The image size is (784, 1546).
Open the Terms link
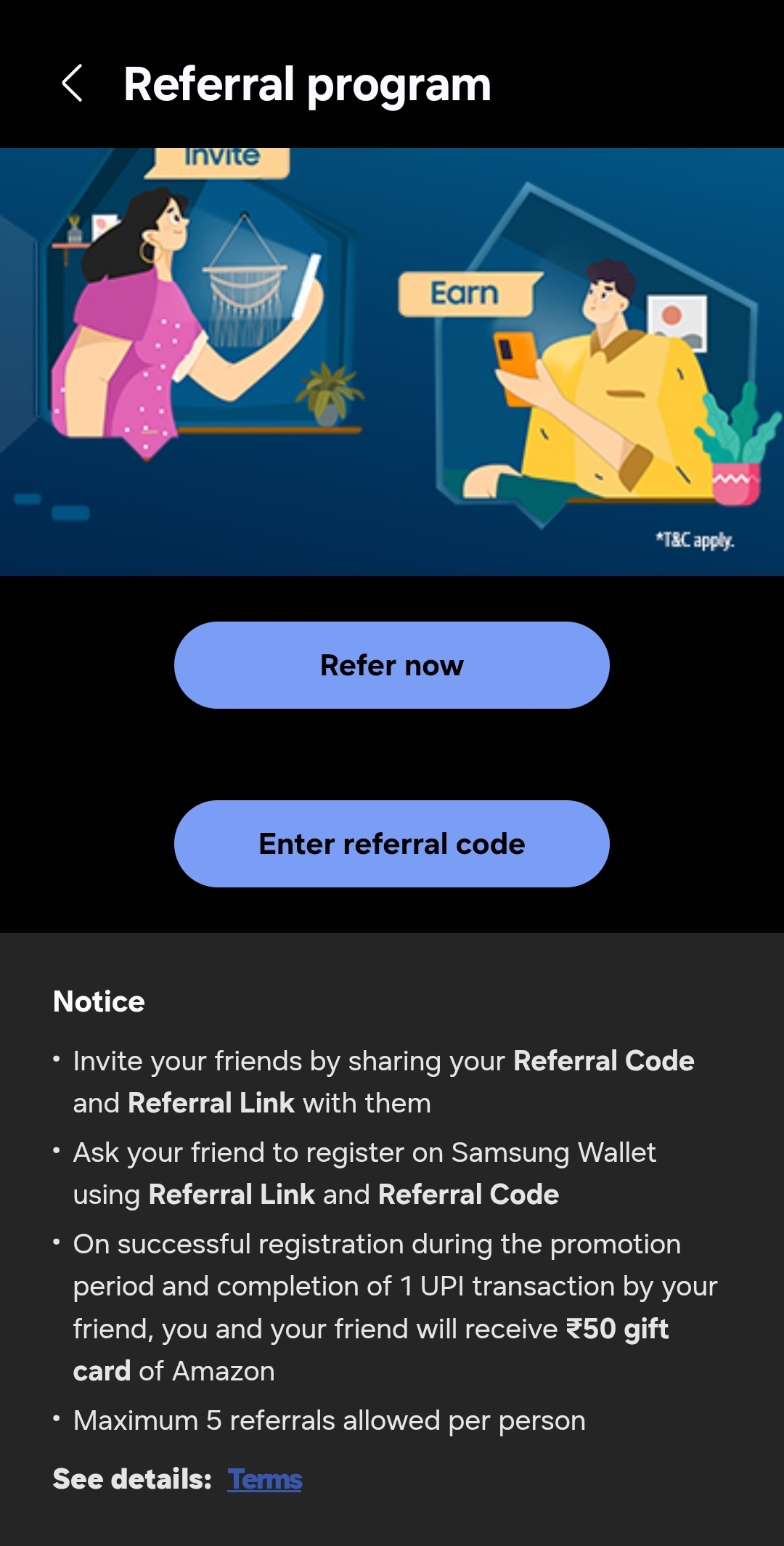coord(265,1479)
